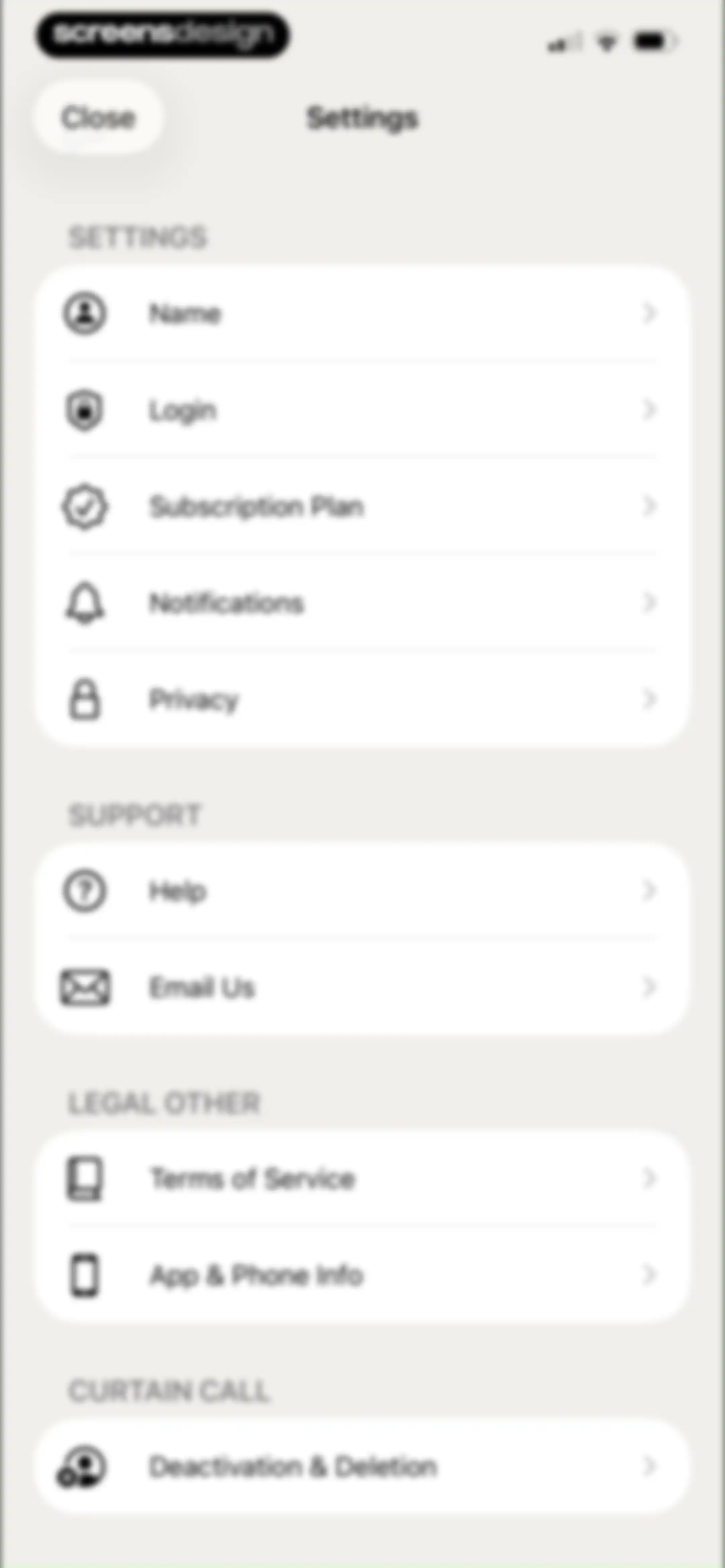Close the Settings screen

coord(98,117)
